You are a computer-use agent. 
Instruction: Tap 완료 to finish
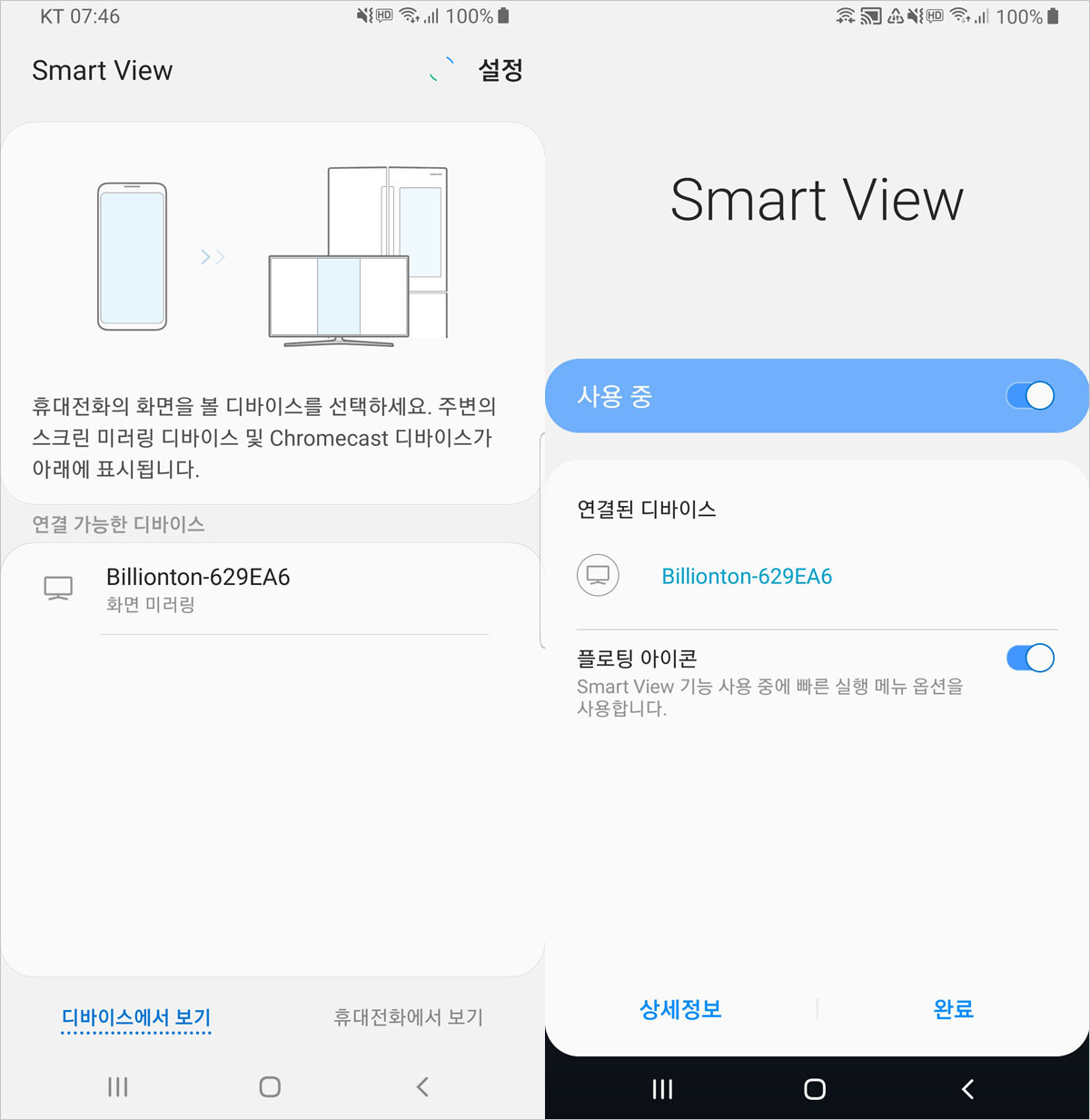(x=953, y=1009)
